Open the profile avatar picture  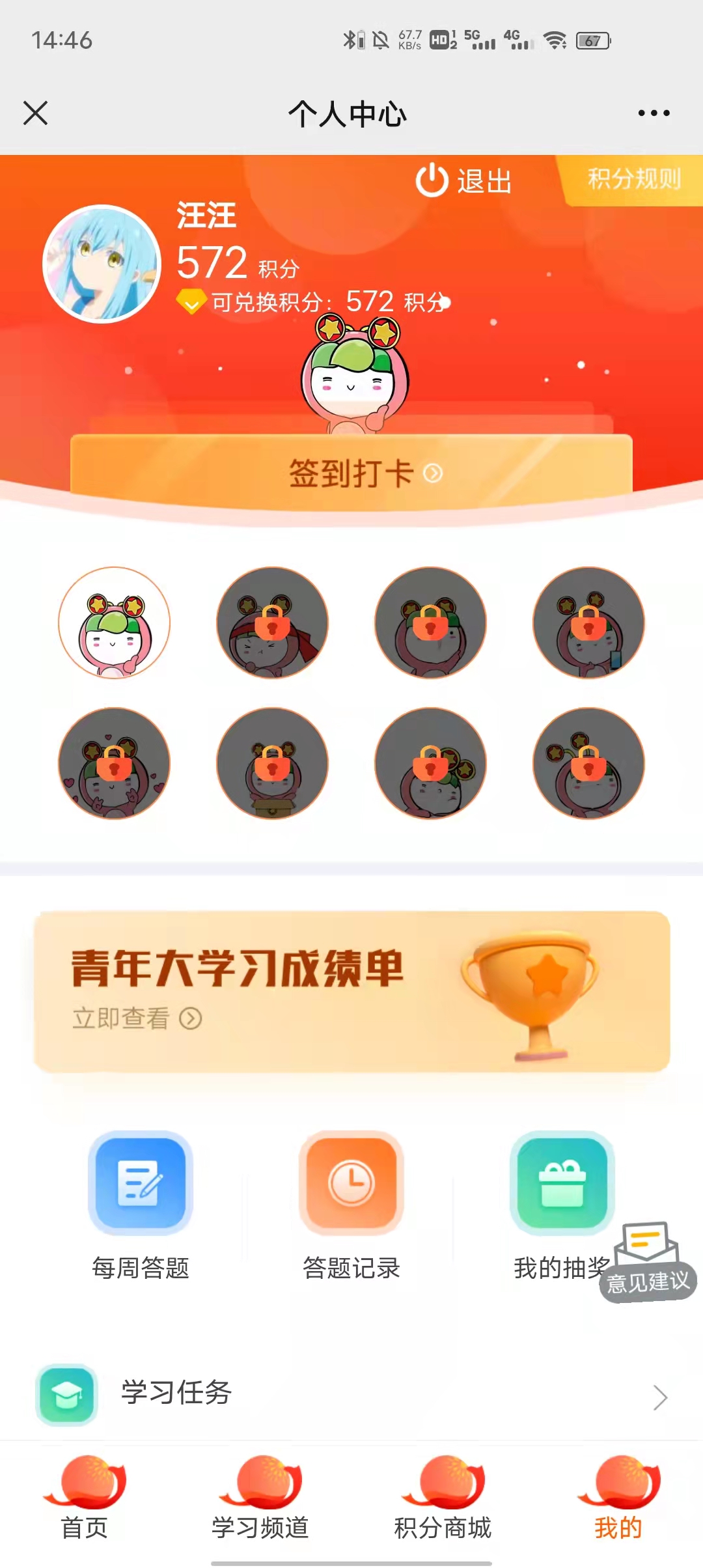[102, 264]
